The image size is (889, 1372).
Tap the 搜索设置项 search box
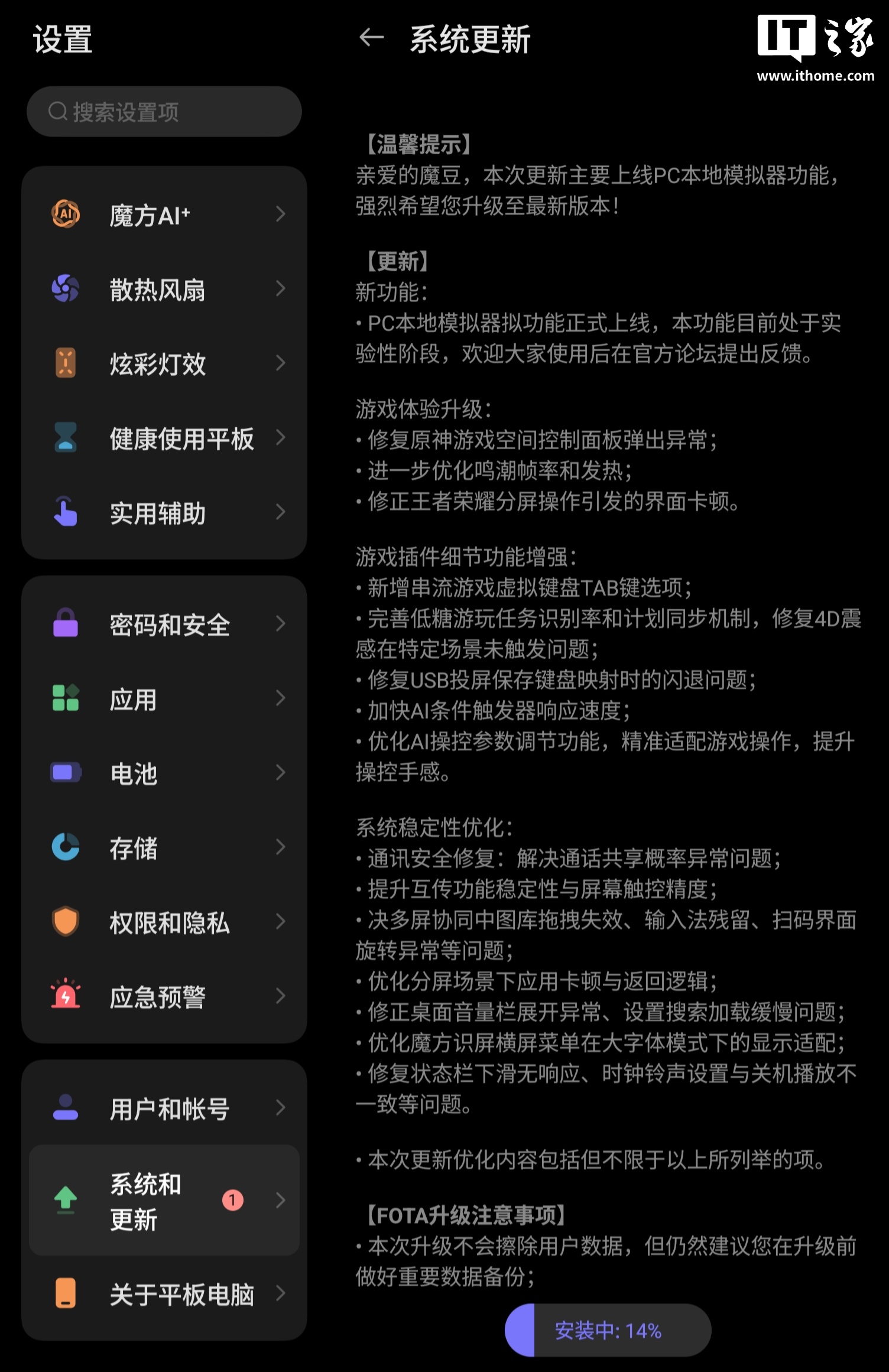point(164,112)
